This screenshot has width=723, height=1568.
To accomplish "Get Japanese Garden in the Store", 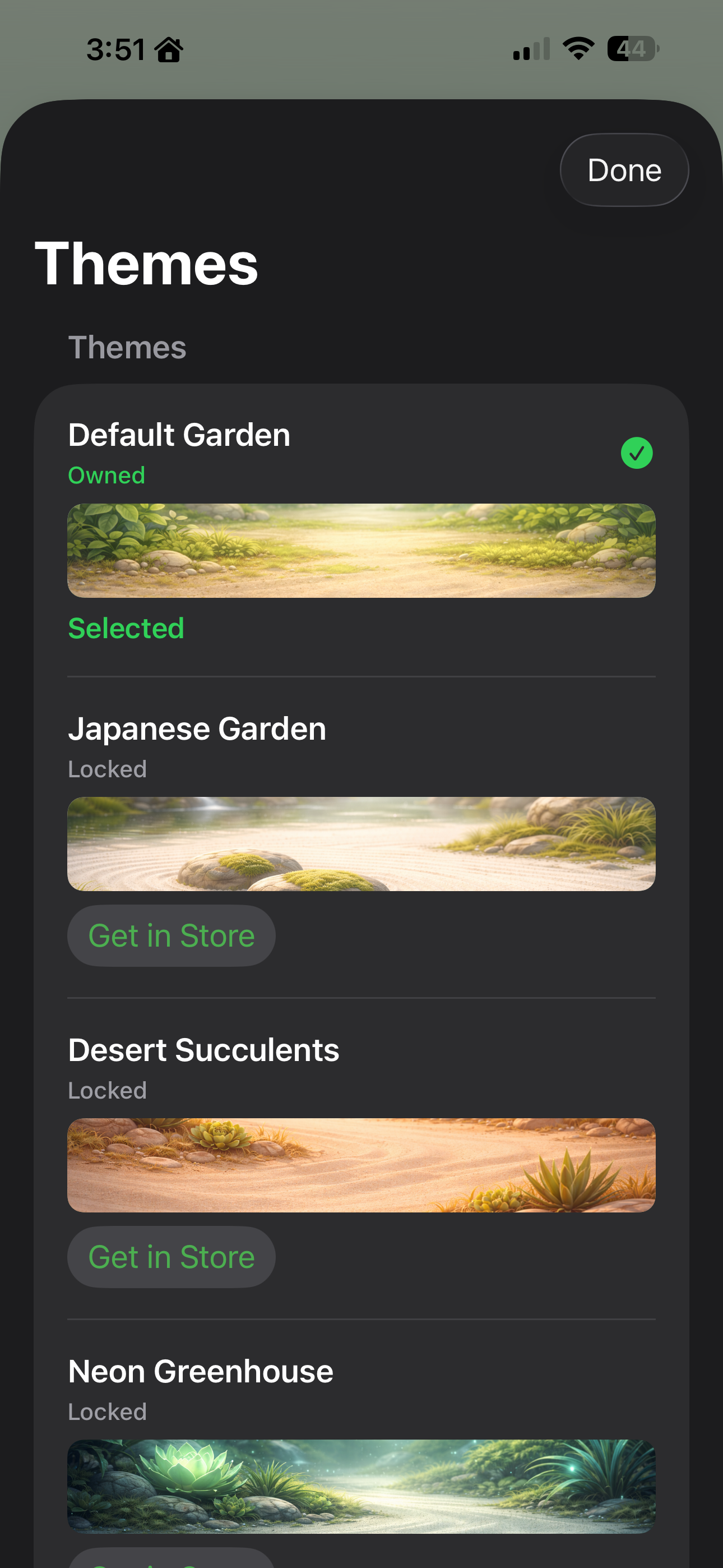I will [x=171, y=935].
